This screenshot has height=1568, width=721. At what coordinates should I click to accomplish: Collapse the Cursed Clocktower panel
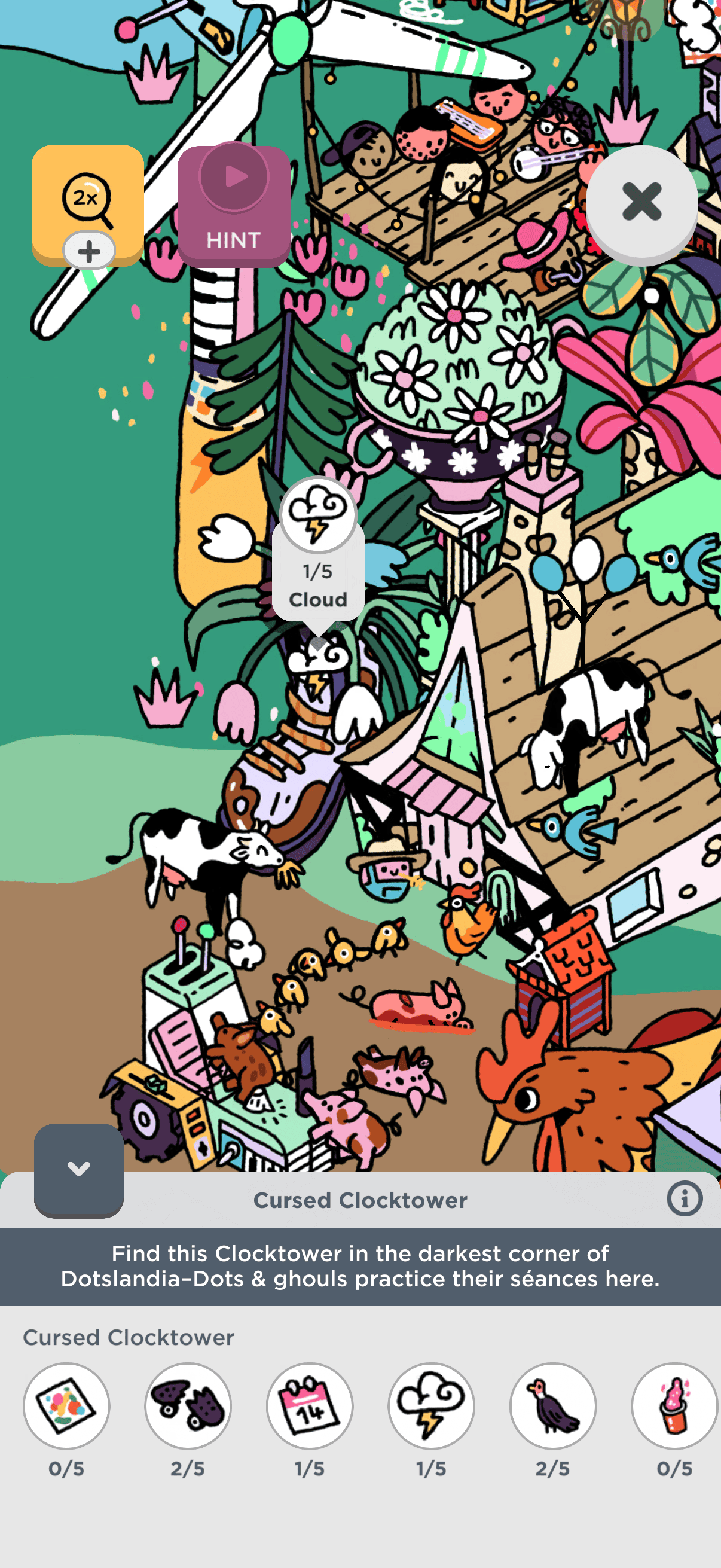point(79,1169)
